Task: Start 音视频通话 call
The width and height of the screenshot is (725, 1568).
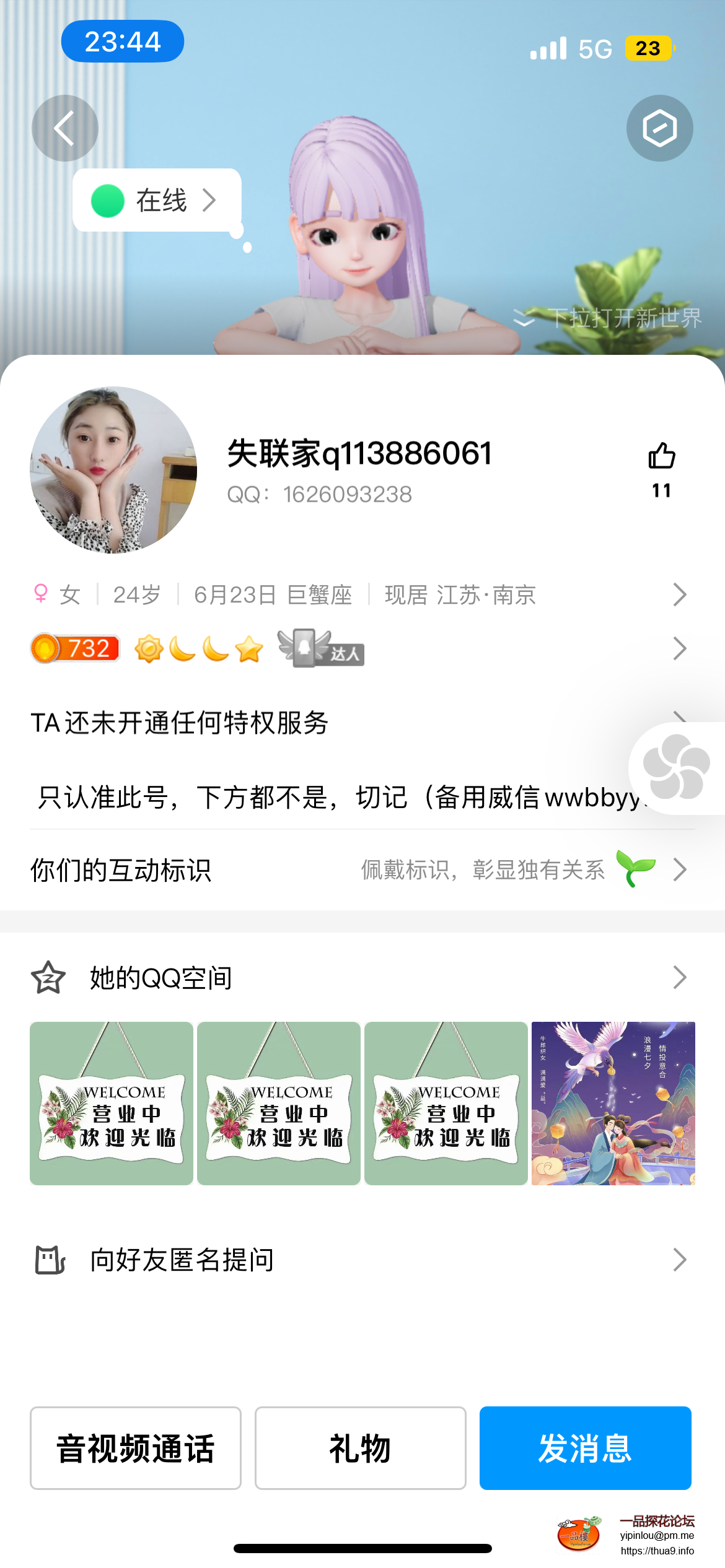Action: (x=136, y=1448)
